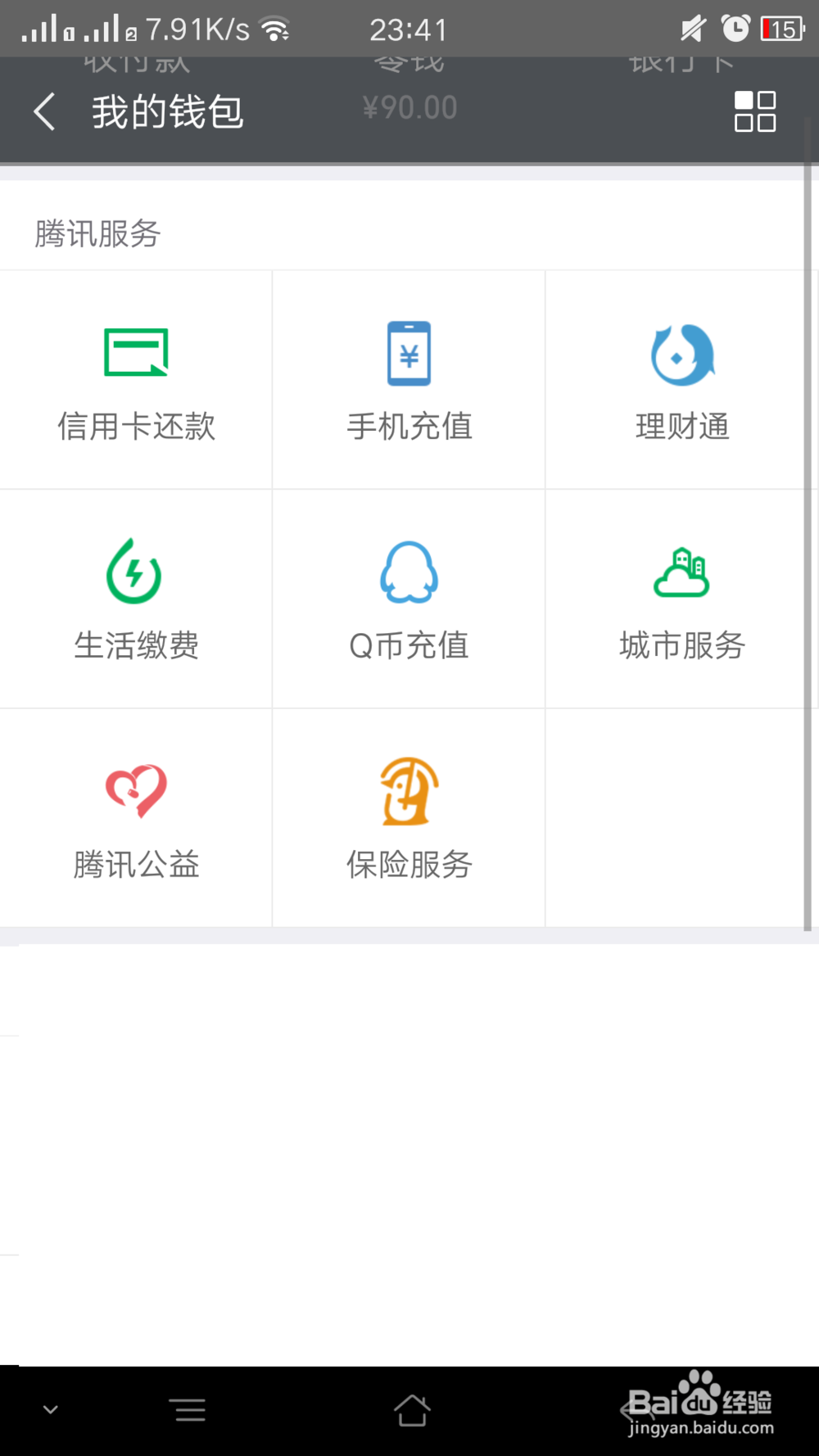The image size is (819, 1456).
Task: Open 腾讯公益
Action: (x=136, y=818)
